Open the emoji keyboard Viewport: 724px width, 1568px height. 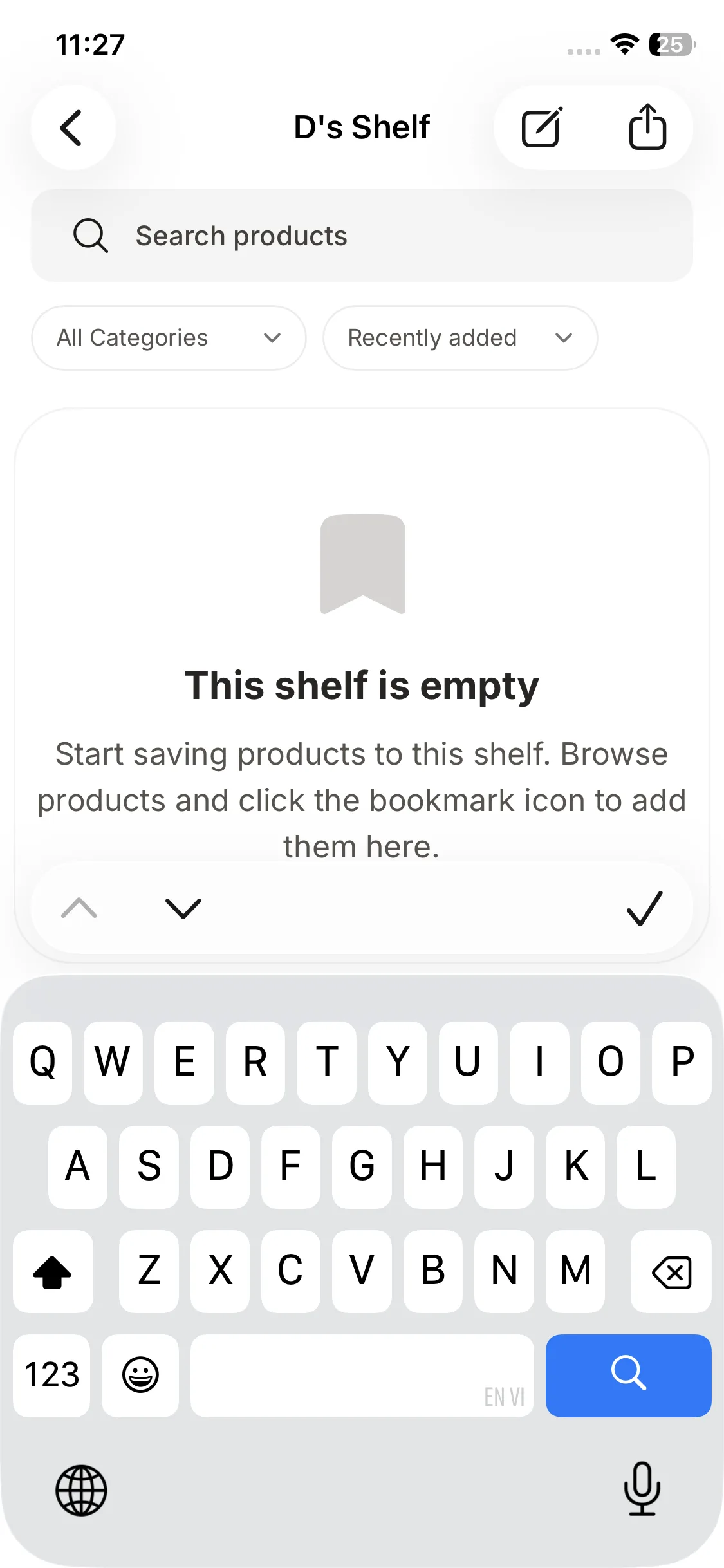pyautogui.click(x=140, y=1375)
